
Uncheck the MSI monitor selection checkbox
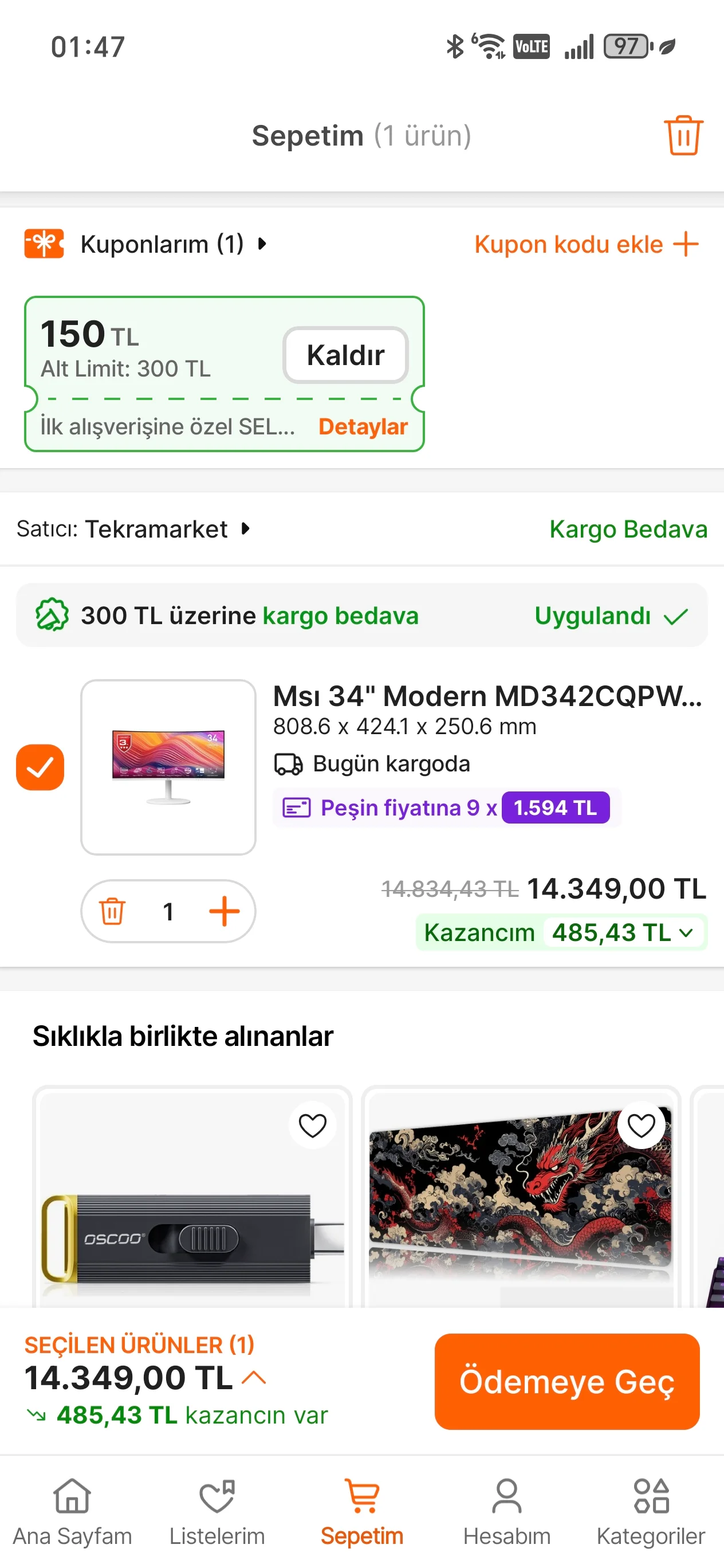click(40, 767)
